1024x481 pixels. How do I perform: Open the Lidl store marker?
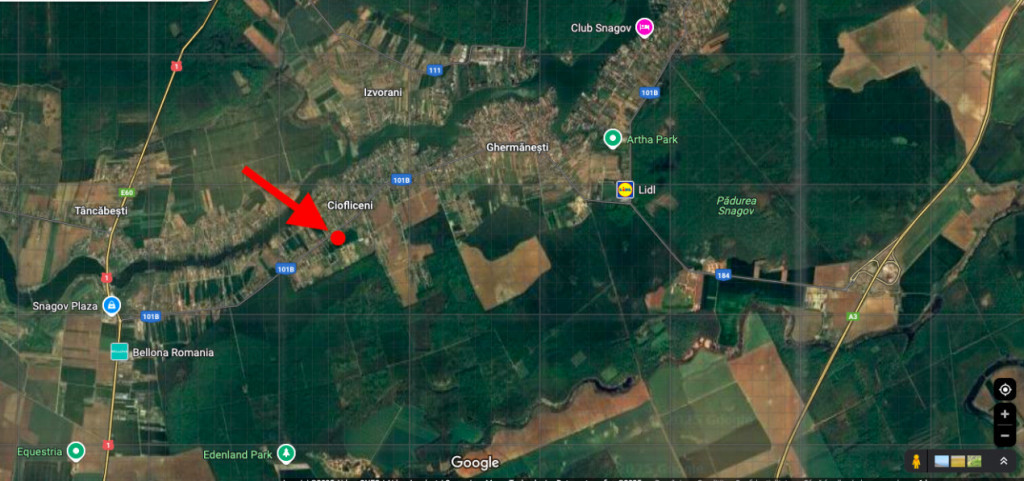click(625, 188)
